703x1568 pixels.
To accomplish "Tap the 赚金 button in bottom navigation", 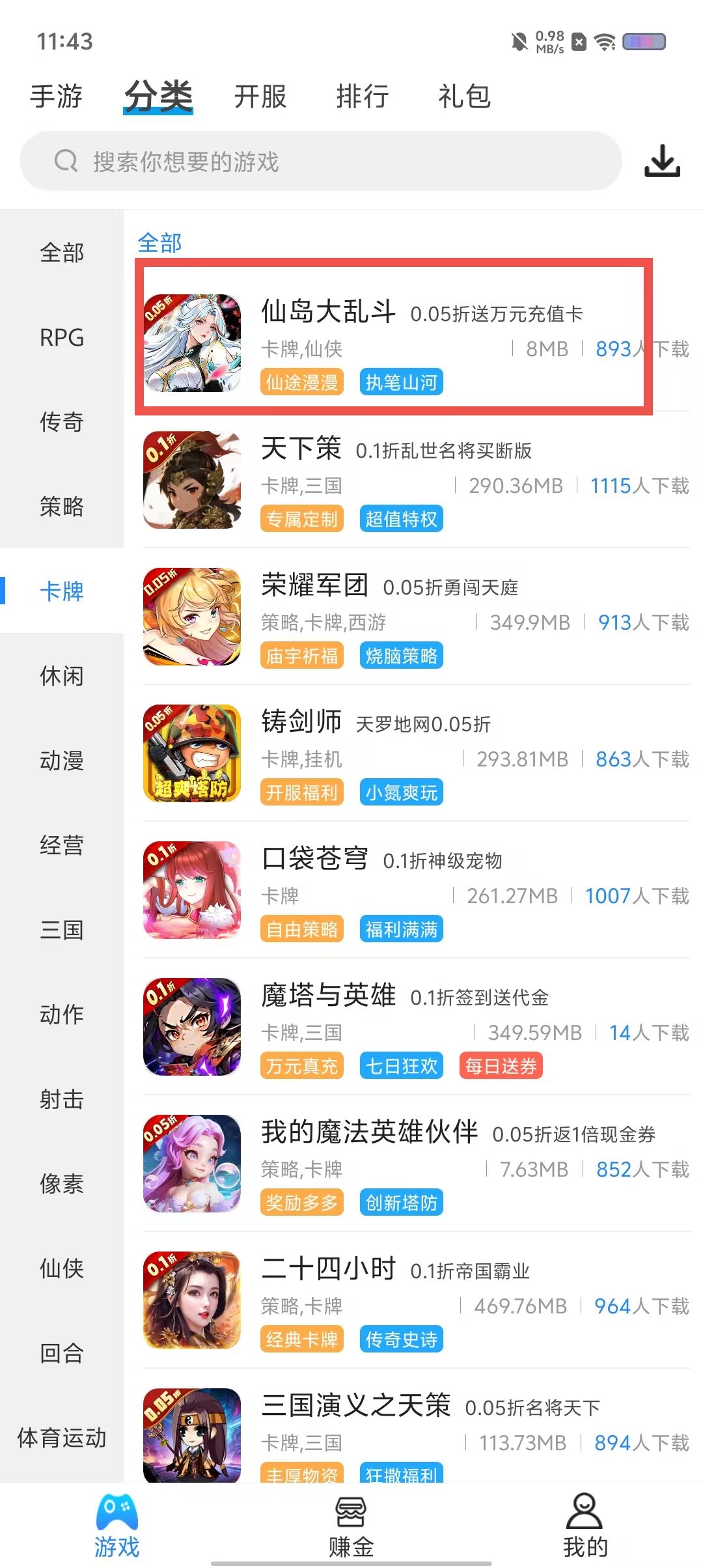I will point(351,1517).
